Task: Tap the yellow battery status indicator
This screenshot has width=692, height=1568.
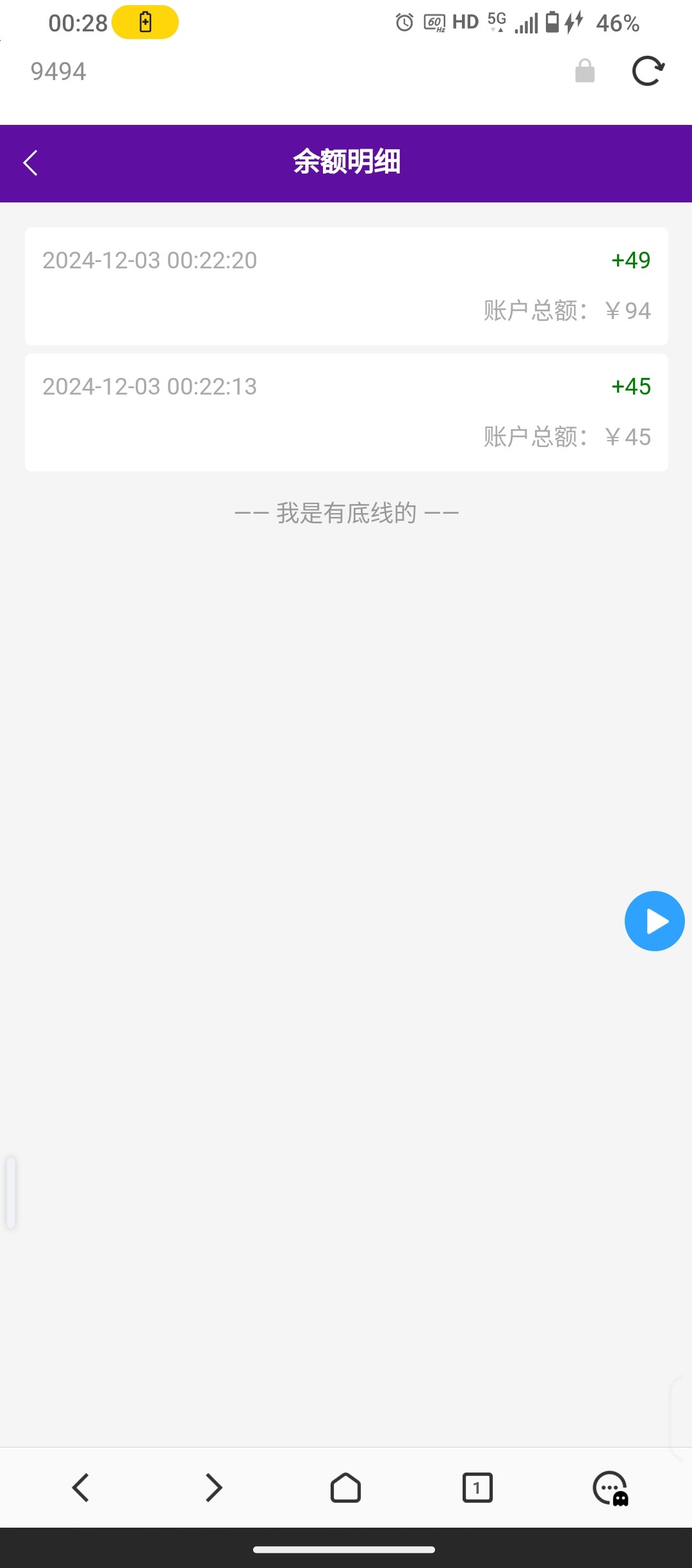Action: tap(144, 21)
